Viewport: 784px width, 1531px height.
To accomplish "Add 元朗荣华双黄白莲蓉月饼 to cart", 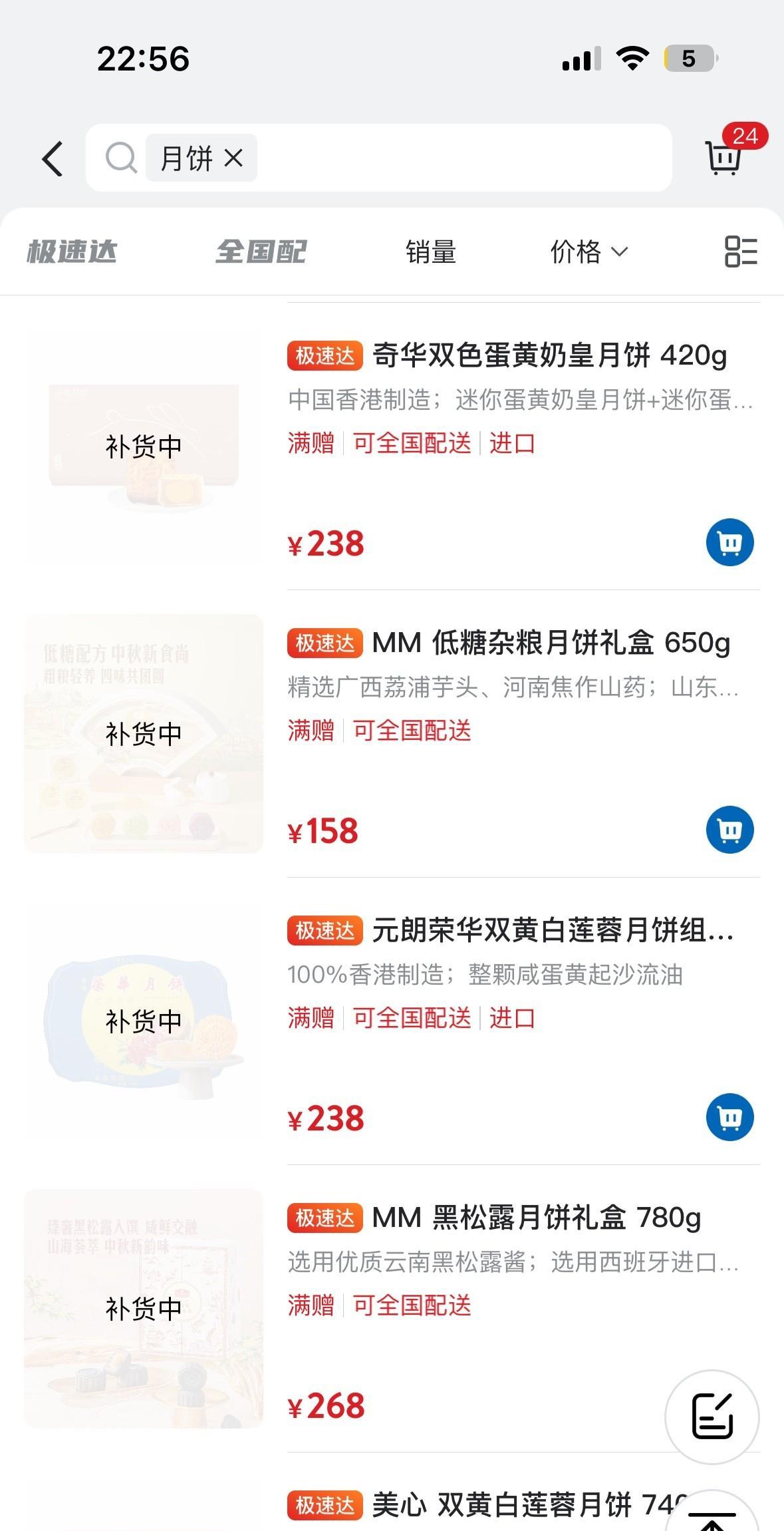I will click(x=729, y=1117).
